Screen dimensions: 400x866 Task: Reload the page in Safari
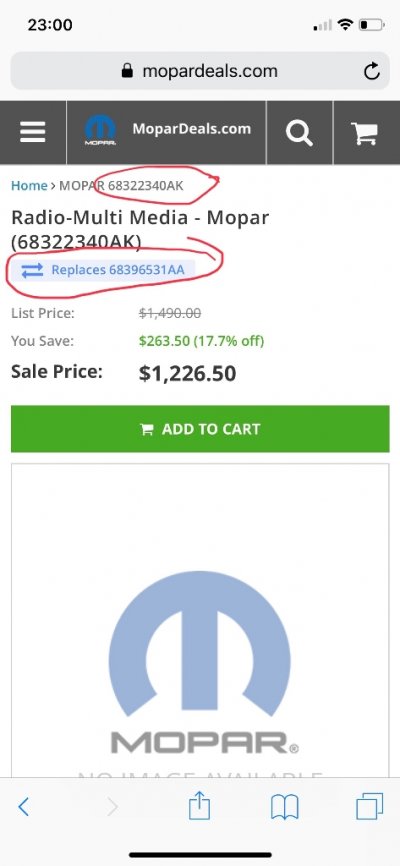coord(372,71)
